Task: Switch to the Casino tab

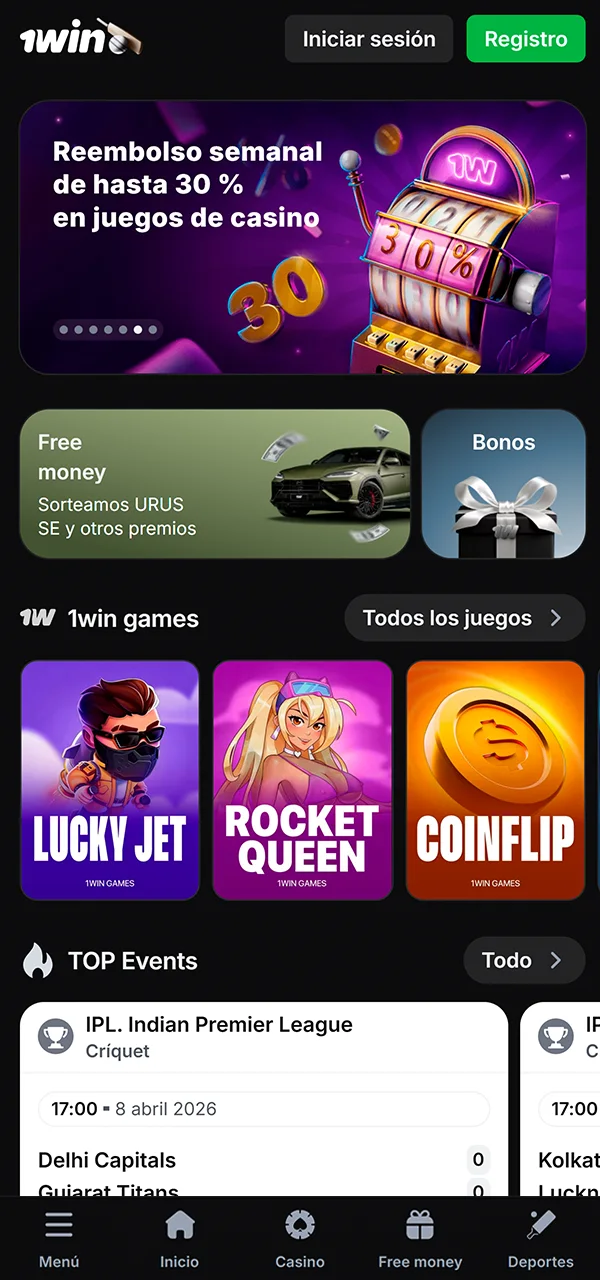Action: pyautogui.click(x=300, y=1238)
